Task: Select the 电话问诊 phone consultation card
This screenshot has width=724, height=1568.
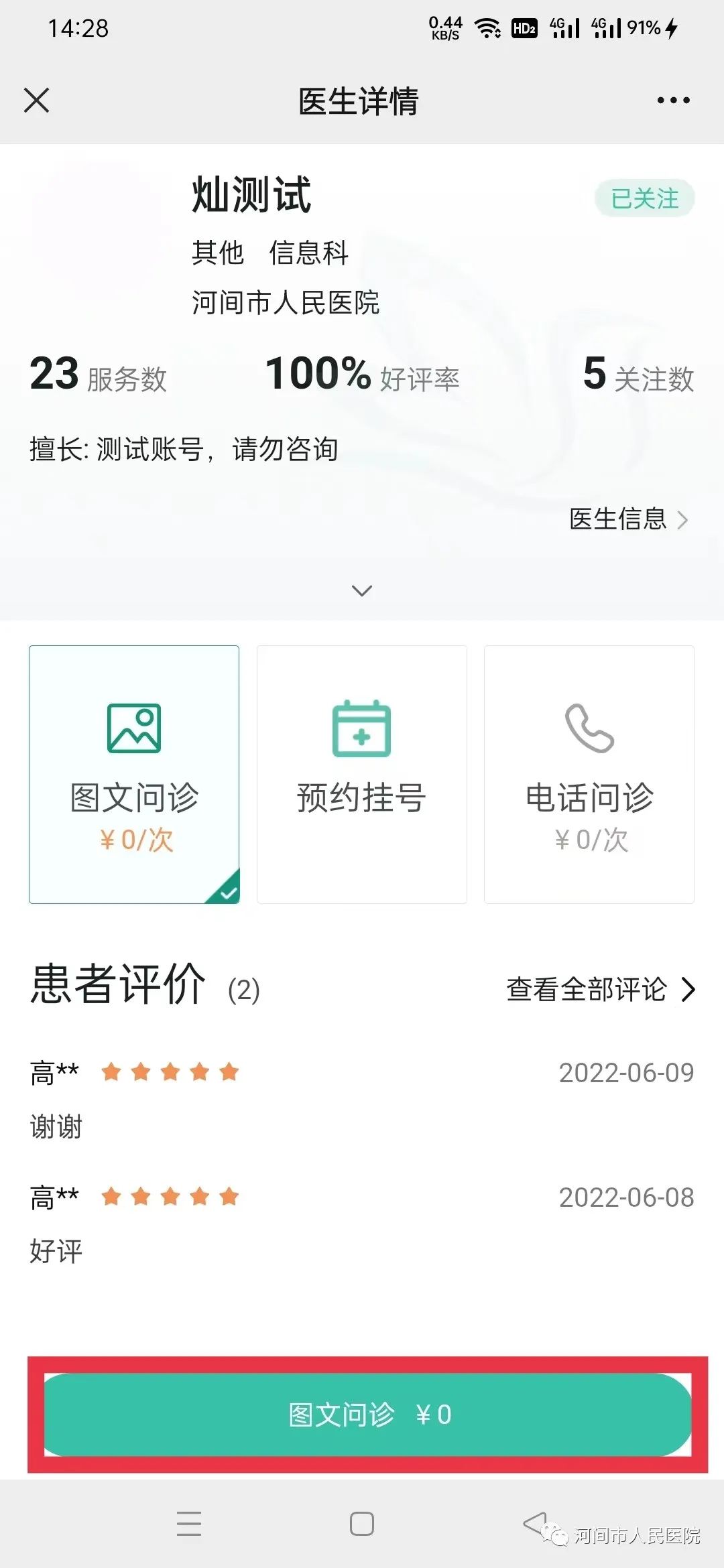Action: (x=589, y=774)
